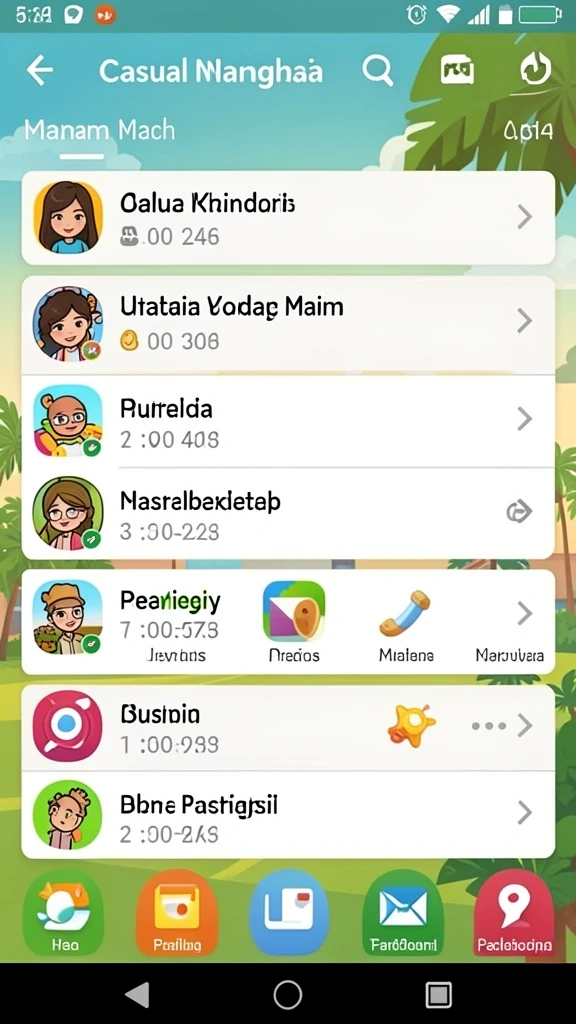This screenshot has width=576, height=1024.
Task: Open the Utataia Vodag Maim entry
Action: (x=288, y=325)
